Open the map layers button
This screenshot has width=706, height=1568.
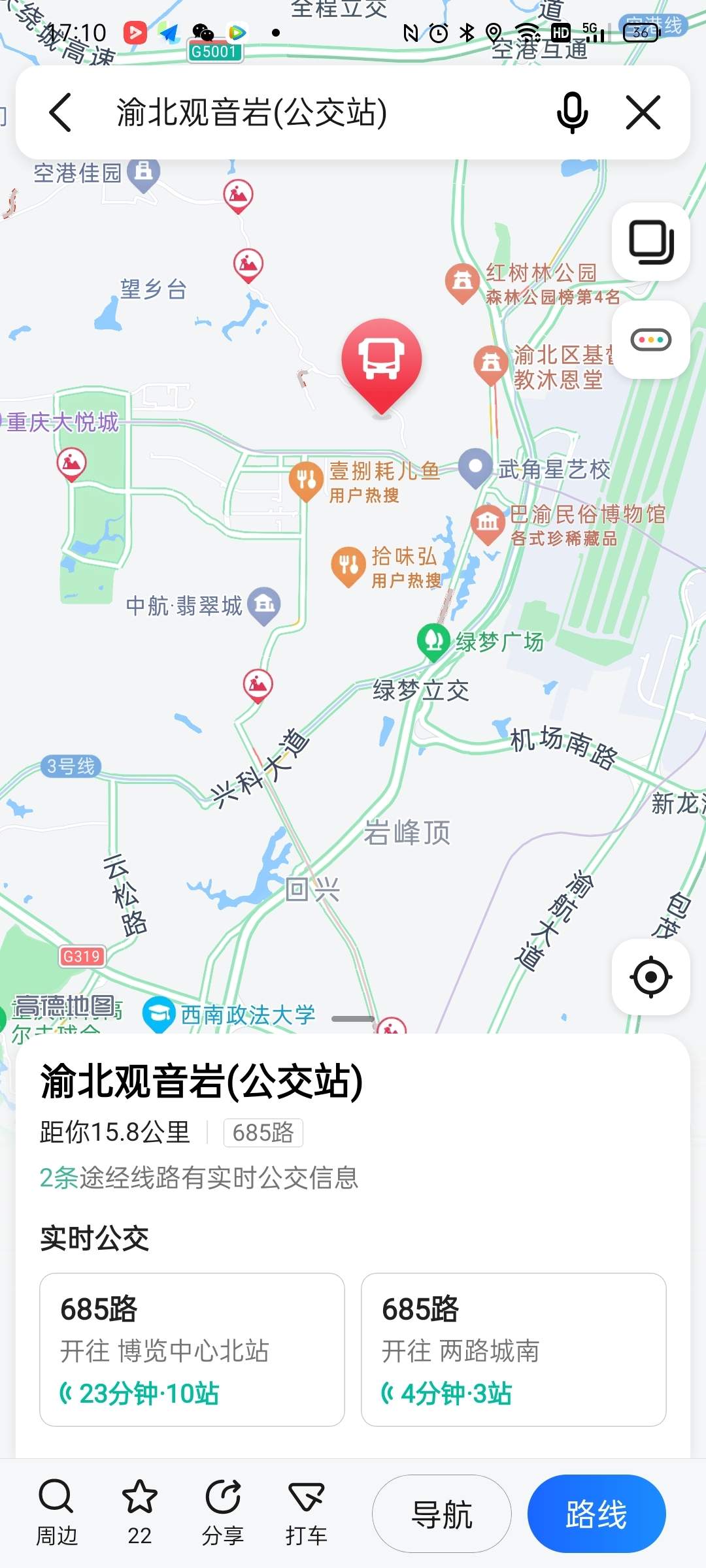coord(650,242)
